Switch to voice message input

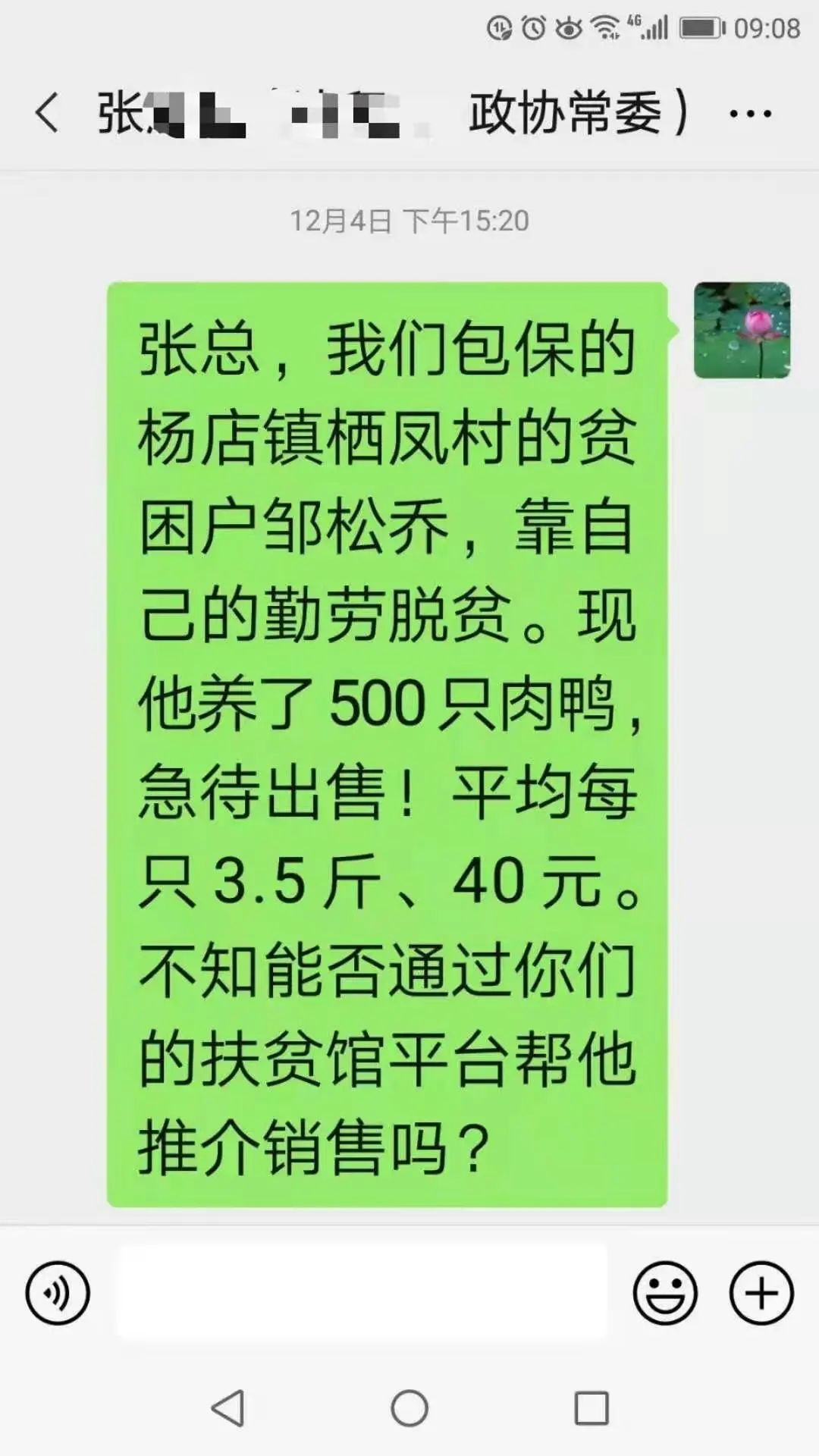click(x=58, y=1293)
